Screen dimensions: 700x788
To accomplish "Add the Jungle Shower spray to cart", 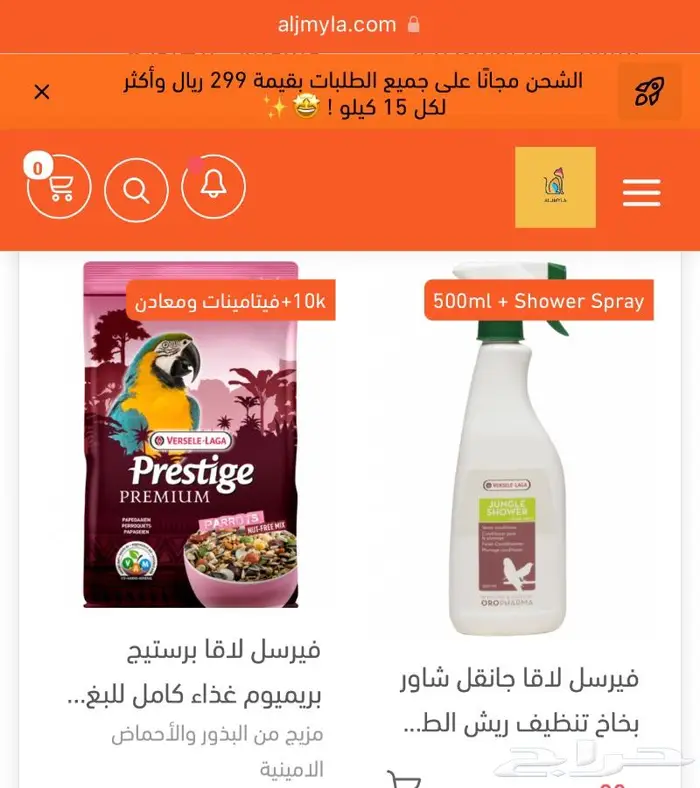I will click(x=402, y=780).
